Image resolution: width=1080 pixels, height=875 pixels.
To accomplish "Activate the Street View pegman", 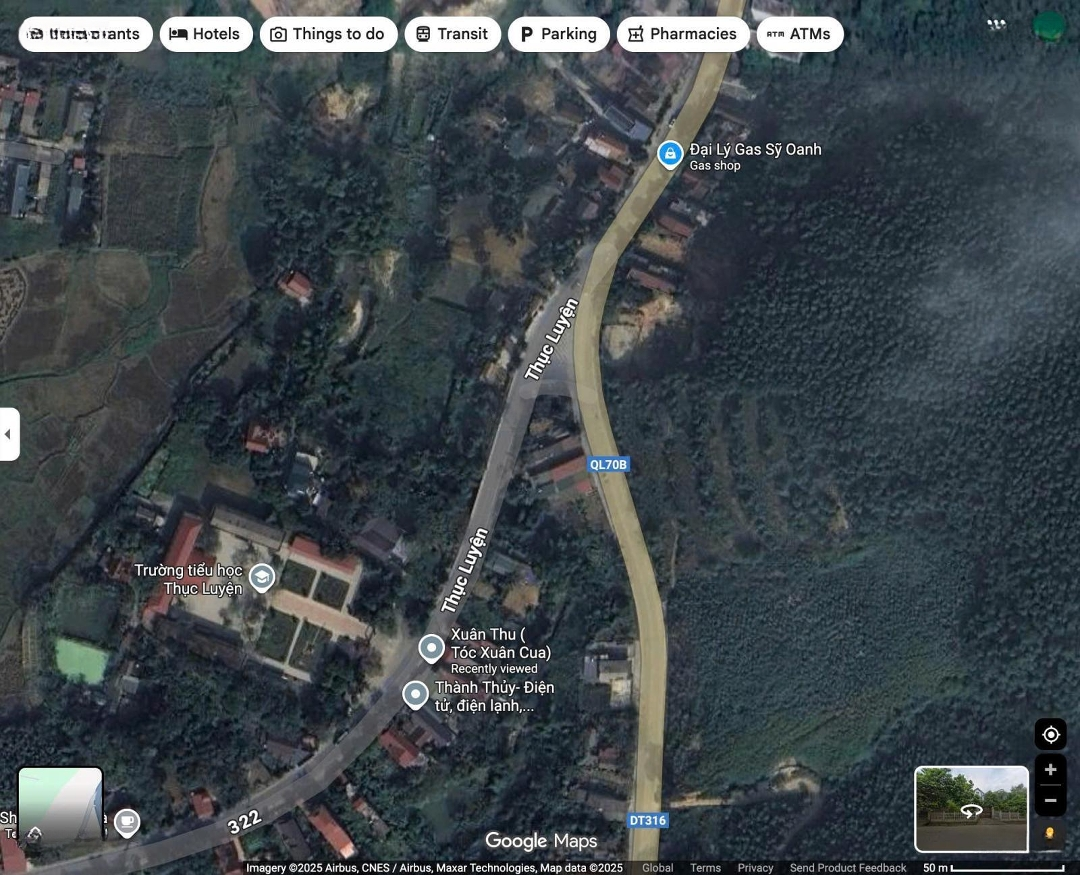I will coord(1050,833).
